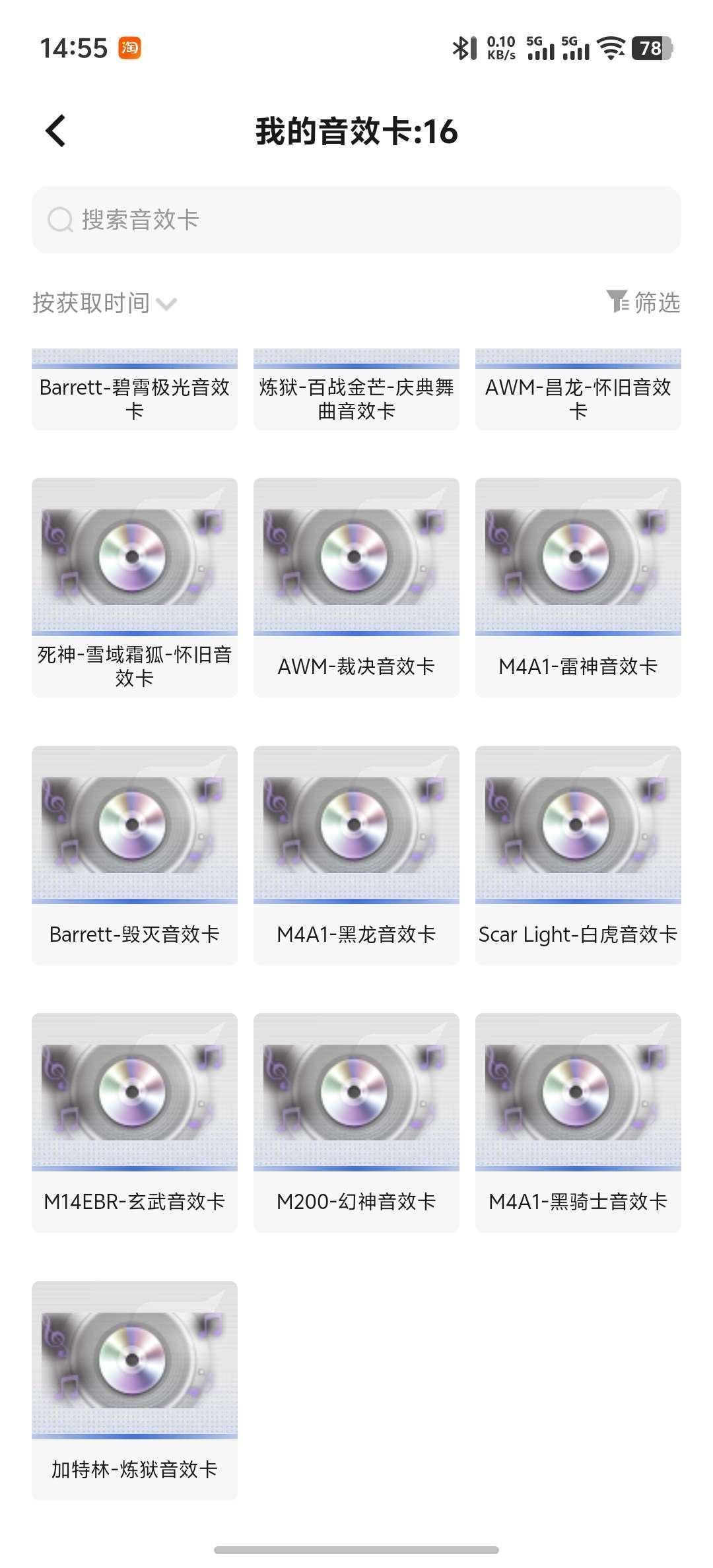This screenshot has width=713, height=1568.
Task: Go back using the top-left arrow
Action: tap(56, 131)
